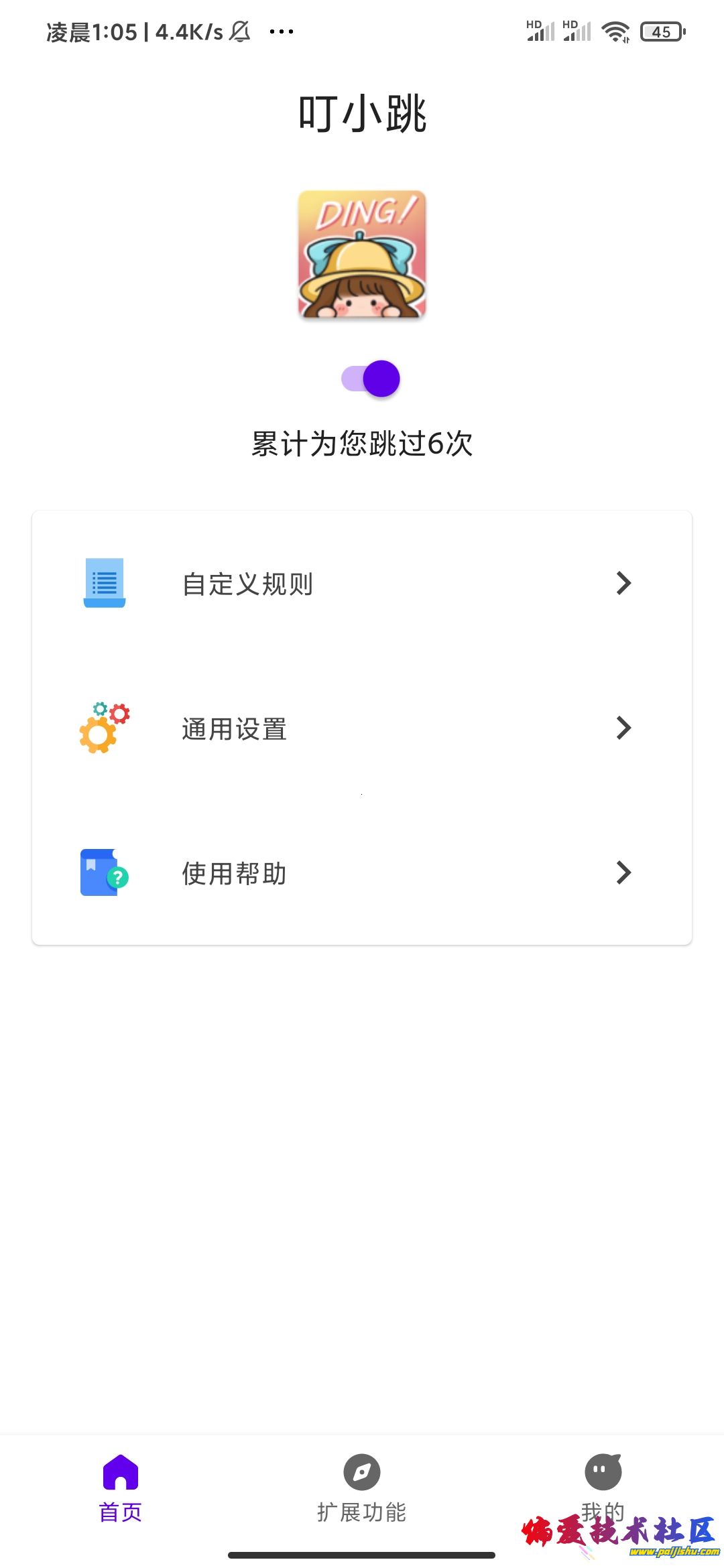Switch to the 首页 home tab
Screen dimensions: 724x1568
121,1483
